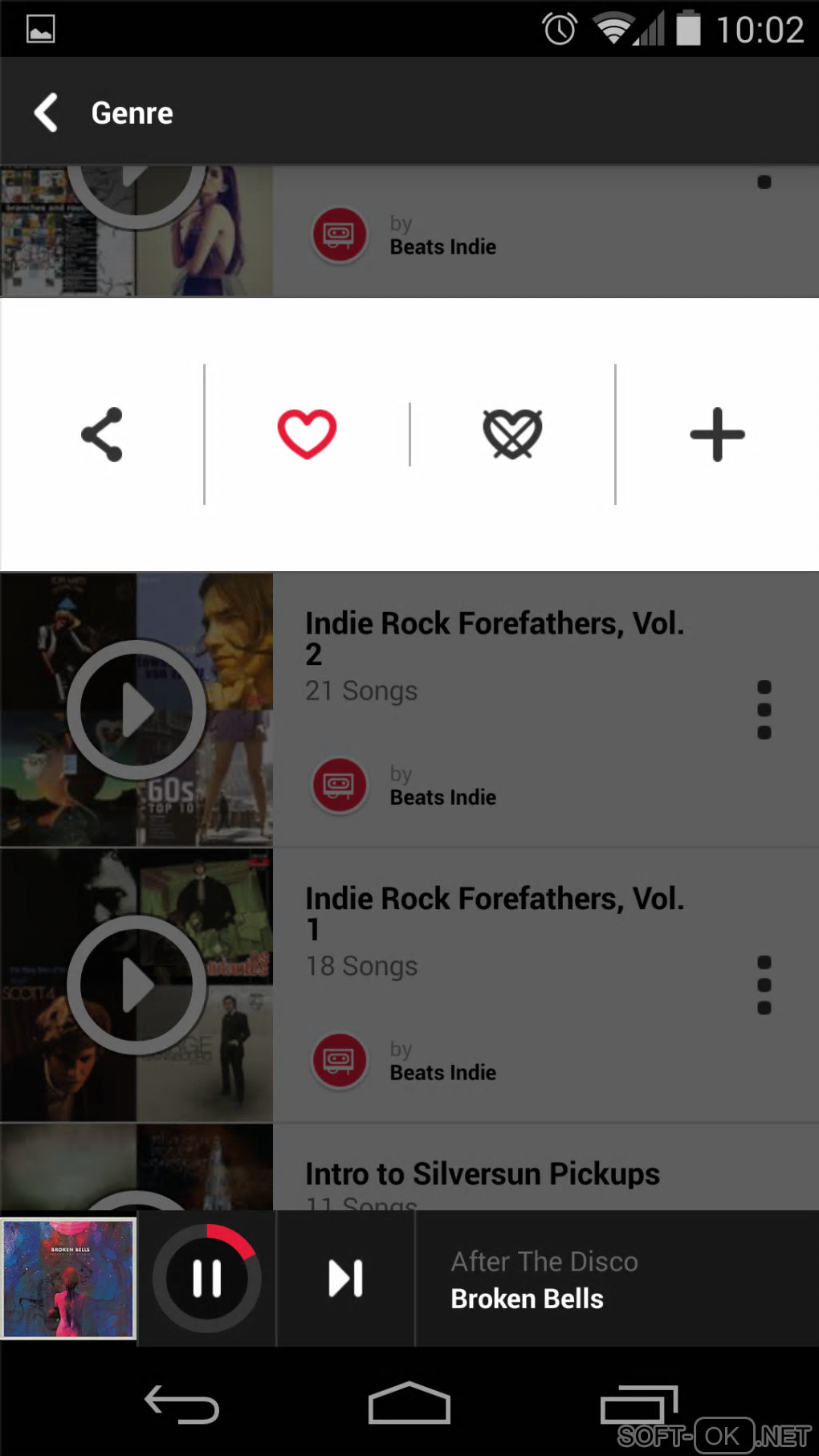The width and height of the screenshot is (819, 1456).
Task: Open the Broken Bells album art thumbnail
Action: point(69,1278)
